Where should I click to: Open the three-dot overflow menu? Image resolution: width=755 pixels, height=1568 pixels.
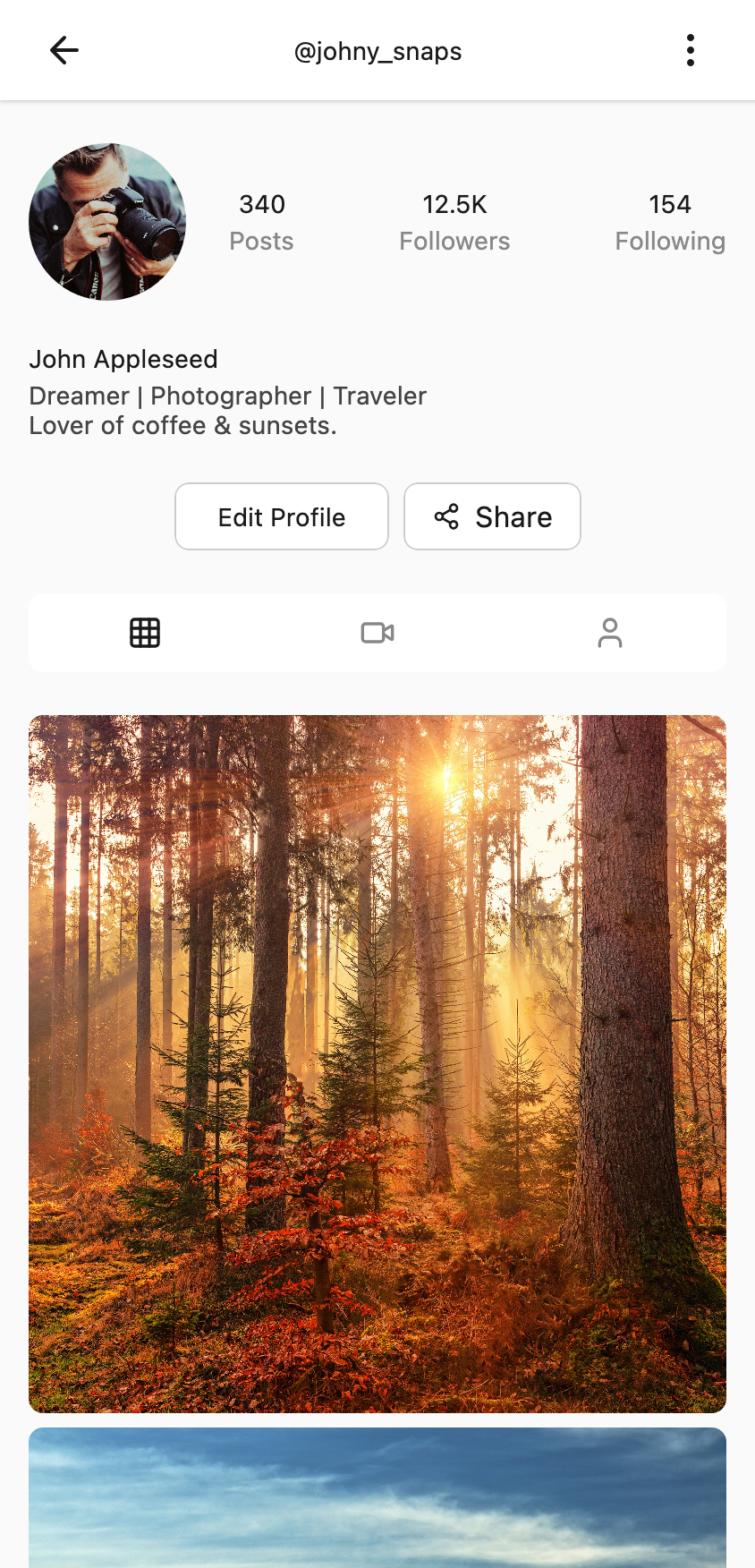(690, 50)
